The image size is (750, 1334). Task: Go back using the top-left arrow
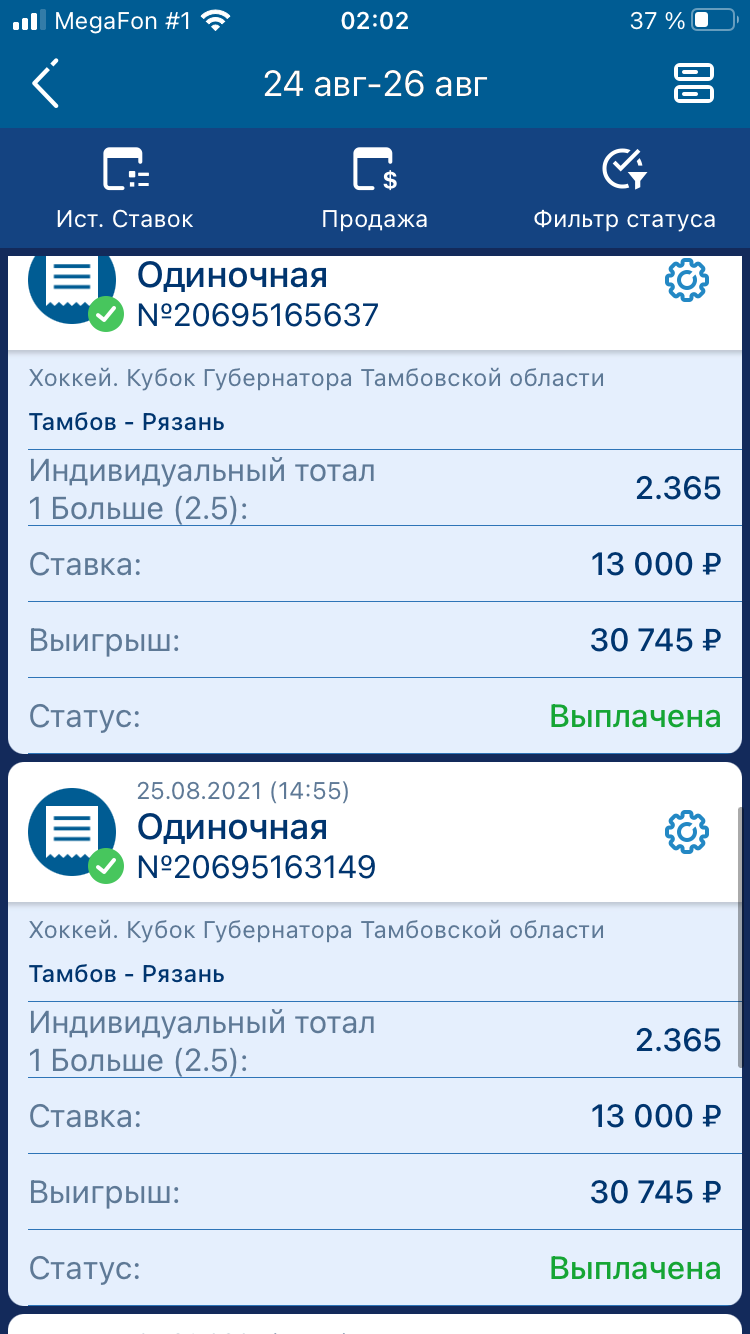tap(45, 84)
